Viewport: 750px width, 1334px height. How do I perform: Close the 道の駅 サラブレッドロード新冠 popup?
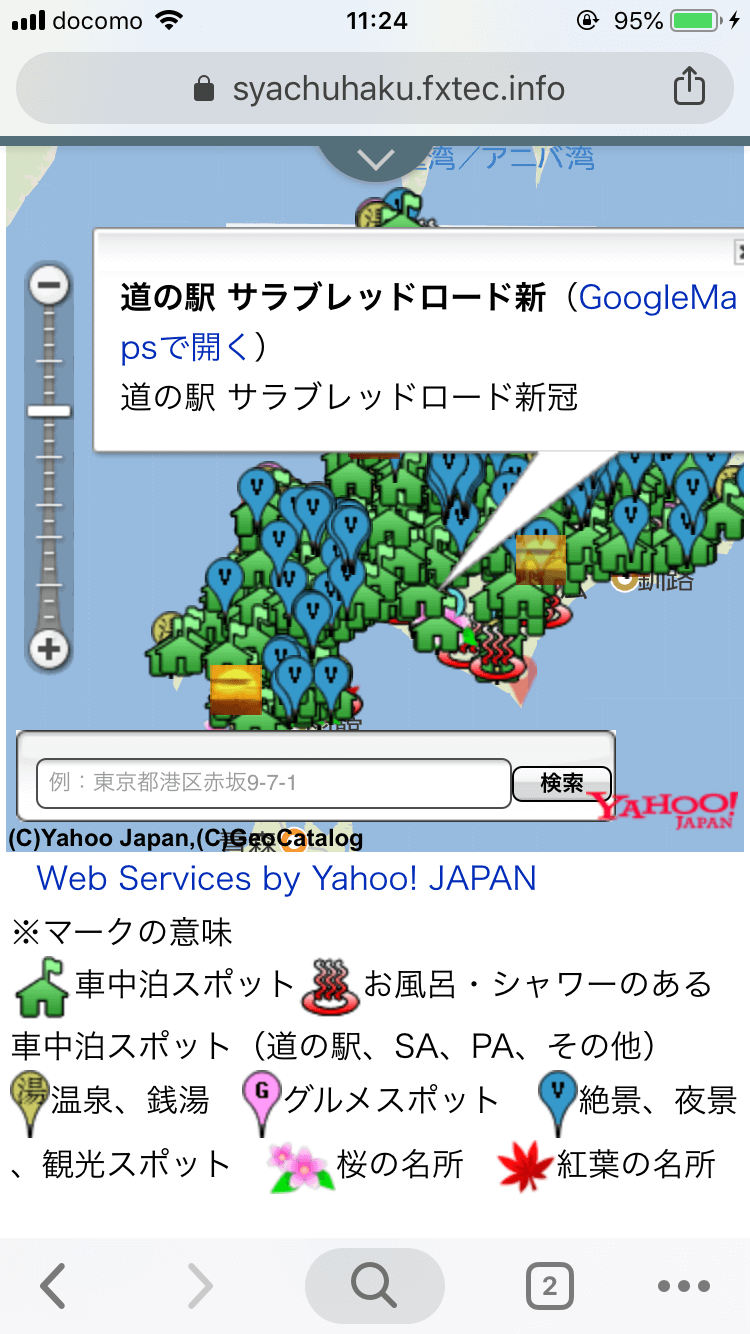point(741,250)
